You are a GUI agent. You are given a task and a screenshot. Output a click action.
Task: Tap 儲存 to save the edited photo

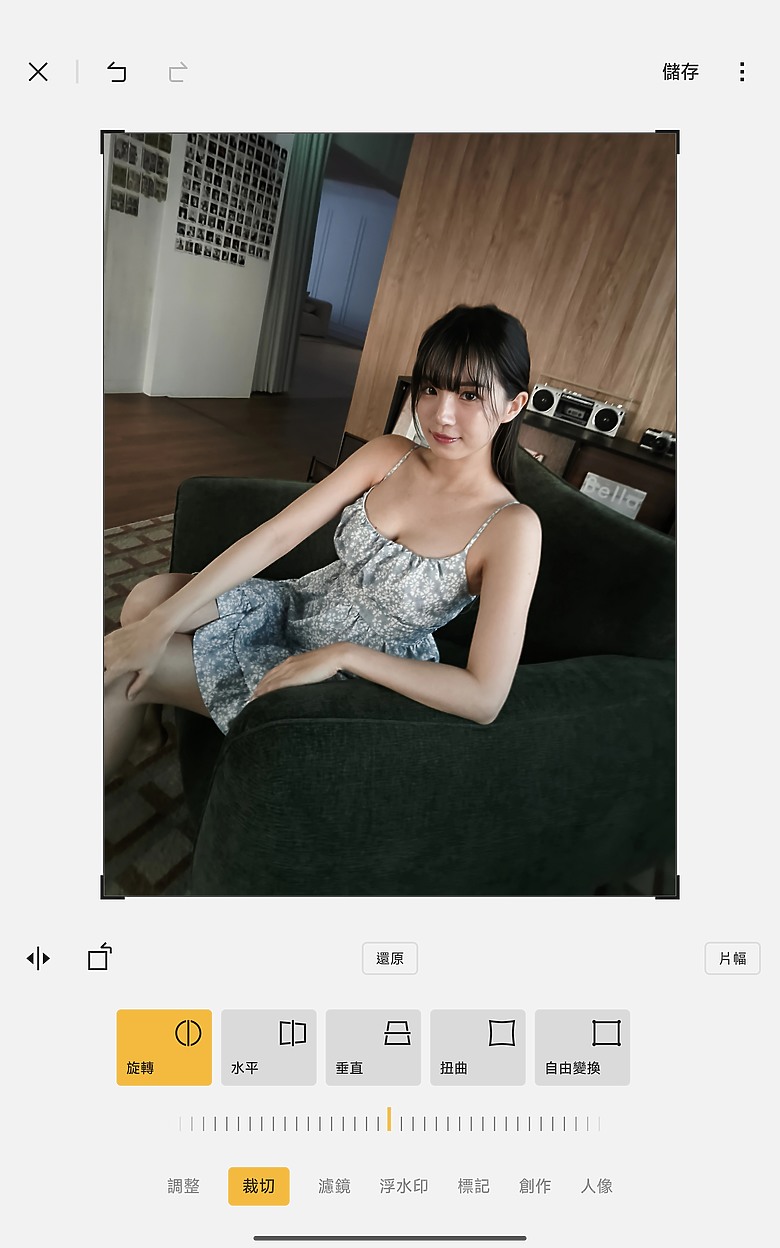pos(680,72)
